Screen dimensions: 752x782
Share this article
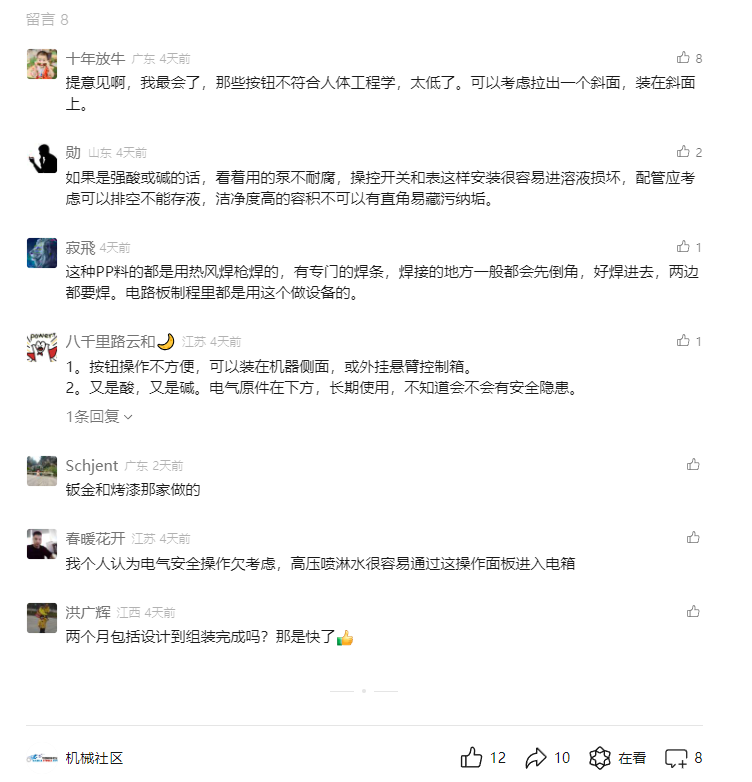click(536, 758)
